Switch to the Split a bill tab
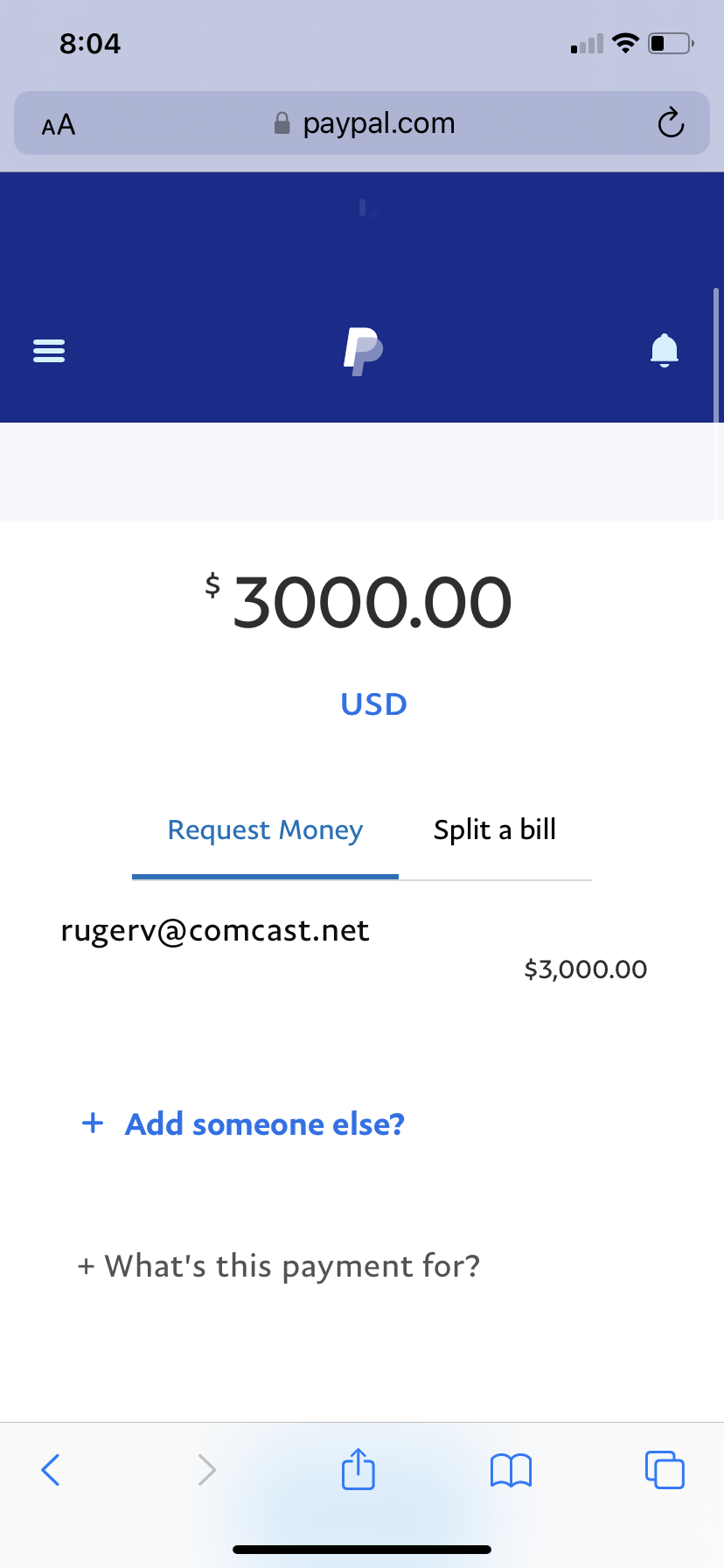724x1568 pixels. 495,829
